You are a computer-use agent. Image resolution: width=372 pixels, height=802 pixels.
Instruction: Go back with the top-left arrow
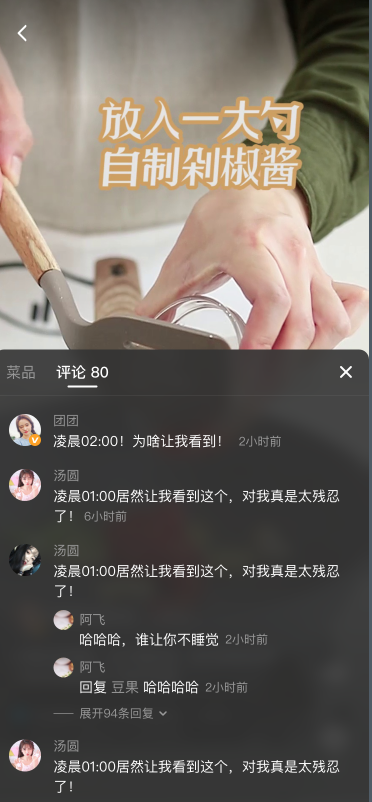22,33
